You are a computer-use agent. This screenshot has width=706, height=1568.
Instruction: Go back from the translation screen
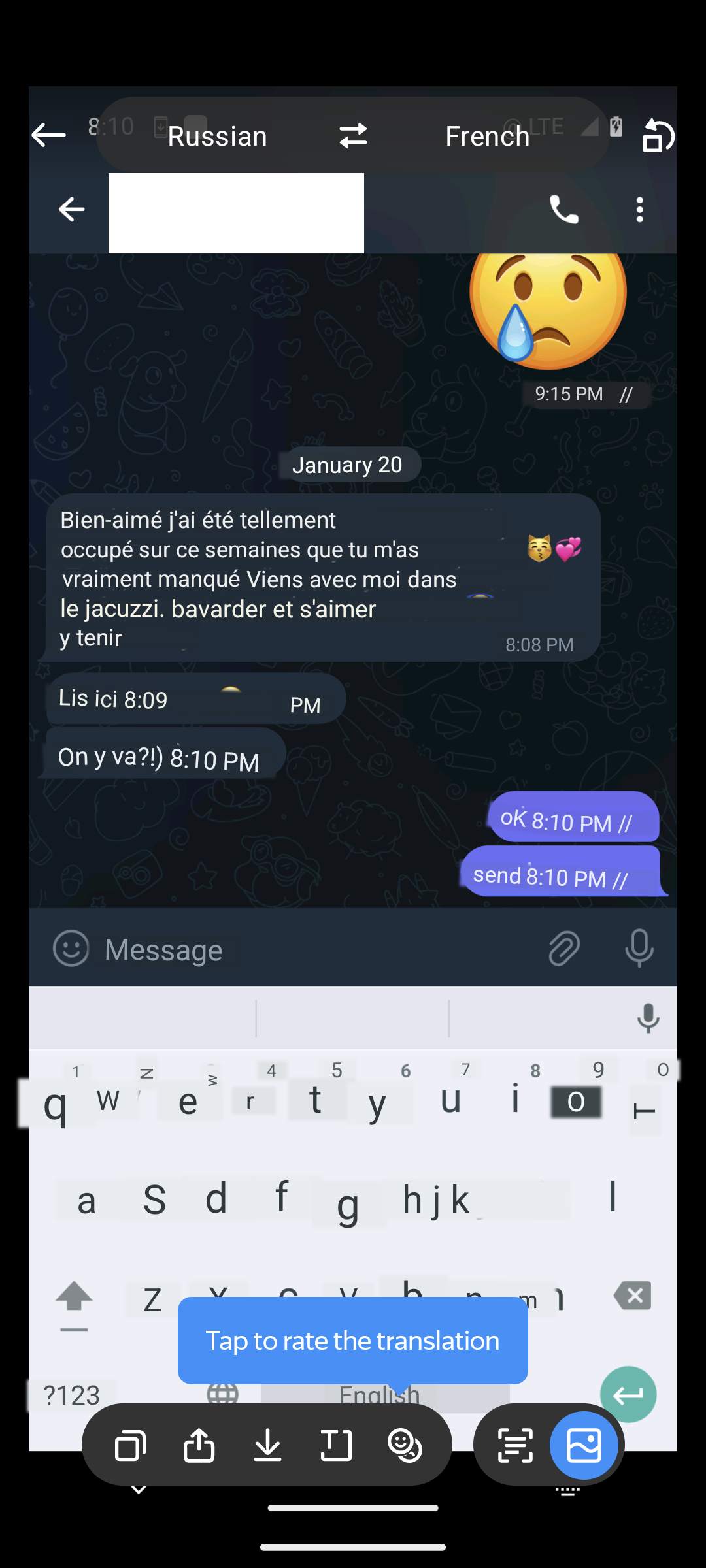[x=49, y=135]
